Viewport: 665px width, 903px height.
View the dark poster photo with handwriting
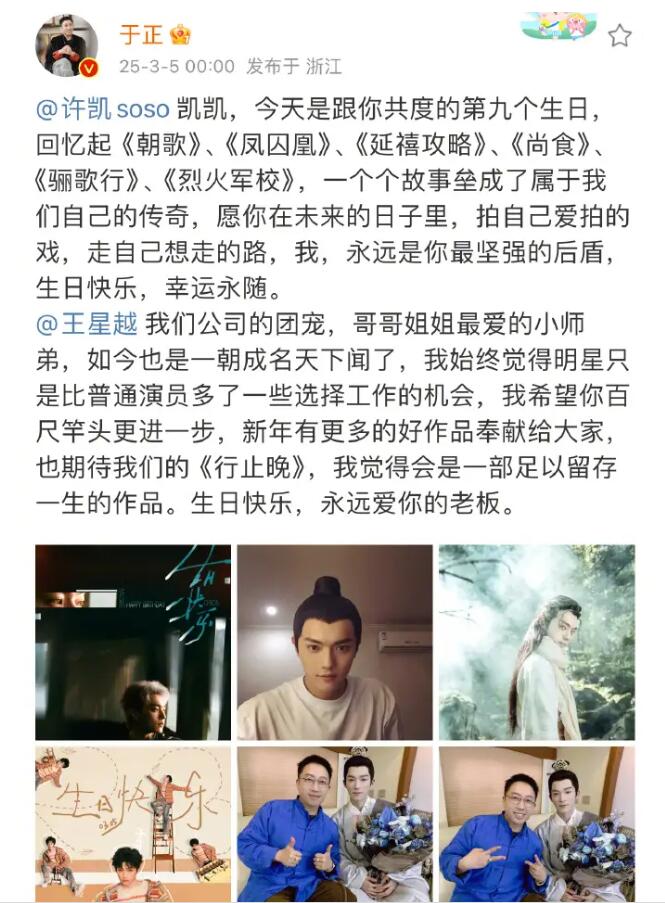tap(133, 642)
